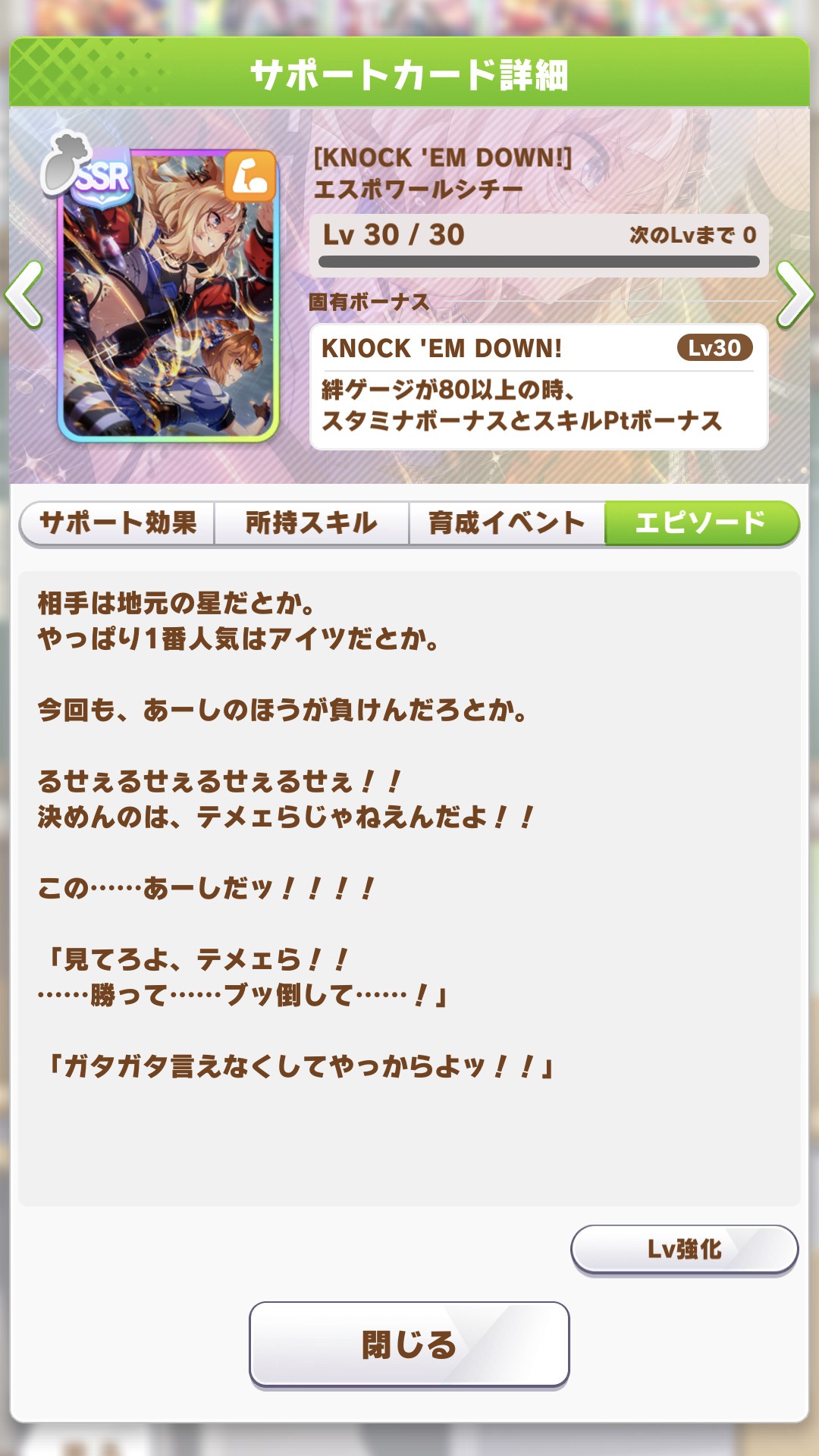The width and height of the screenshot is (819, 1456).
Task: Select the エピソード tab
Action: [x=701, y=522]
